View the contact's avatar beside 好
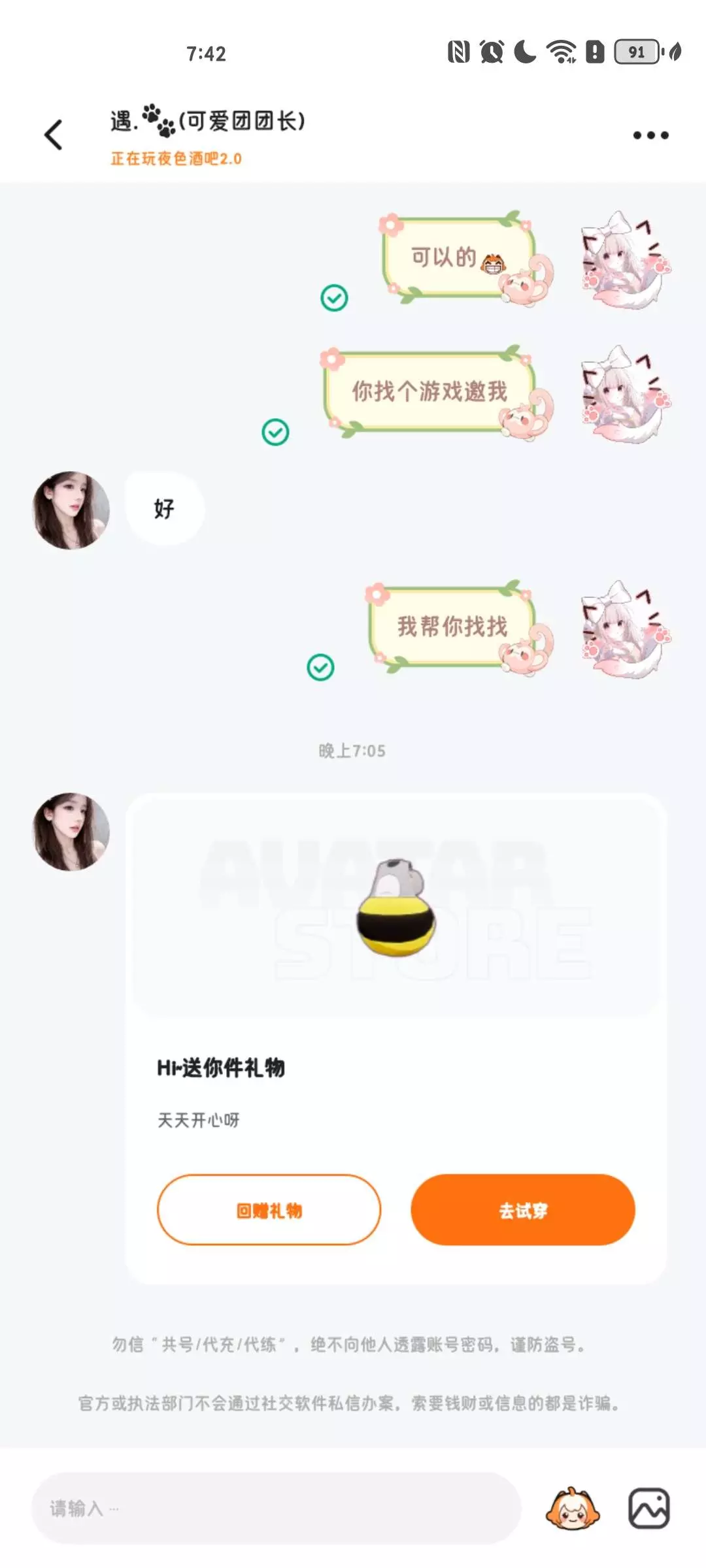The height and width of the screenshot is (1568, 706). (x=71, y=510)
